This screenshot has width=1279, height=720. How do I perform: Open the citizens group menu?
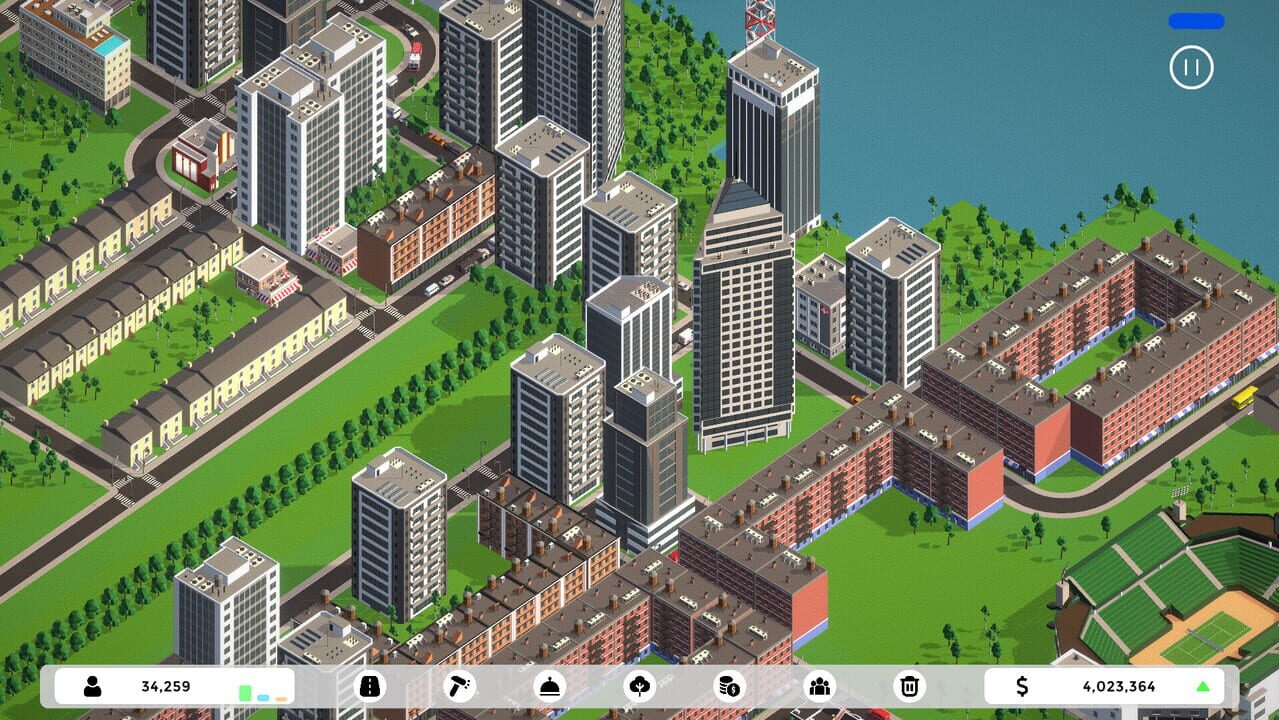point(819,686)
